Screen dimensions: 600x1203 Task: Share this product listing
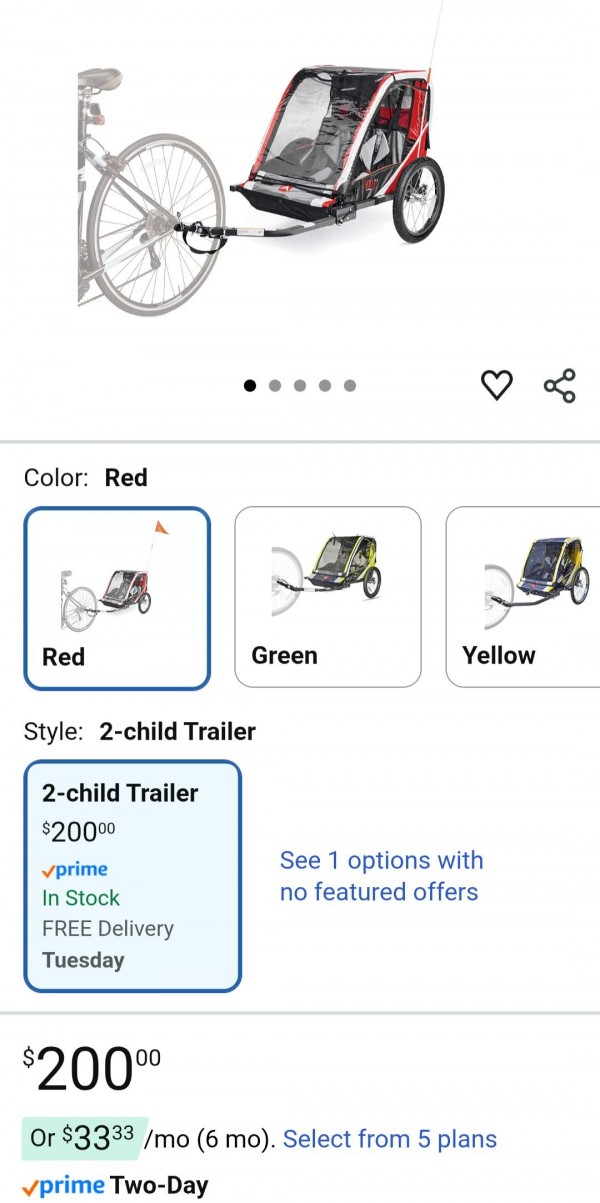coord(559,385)
